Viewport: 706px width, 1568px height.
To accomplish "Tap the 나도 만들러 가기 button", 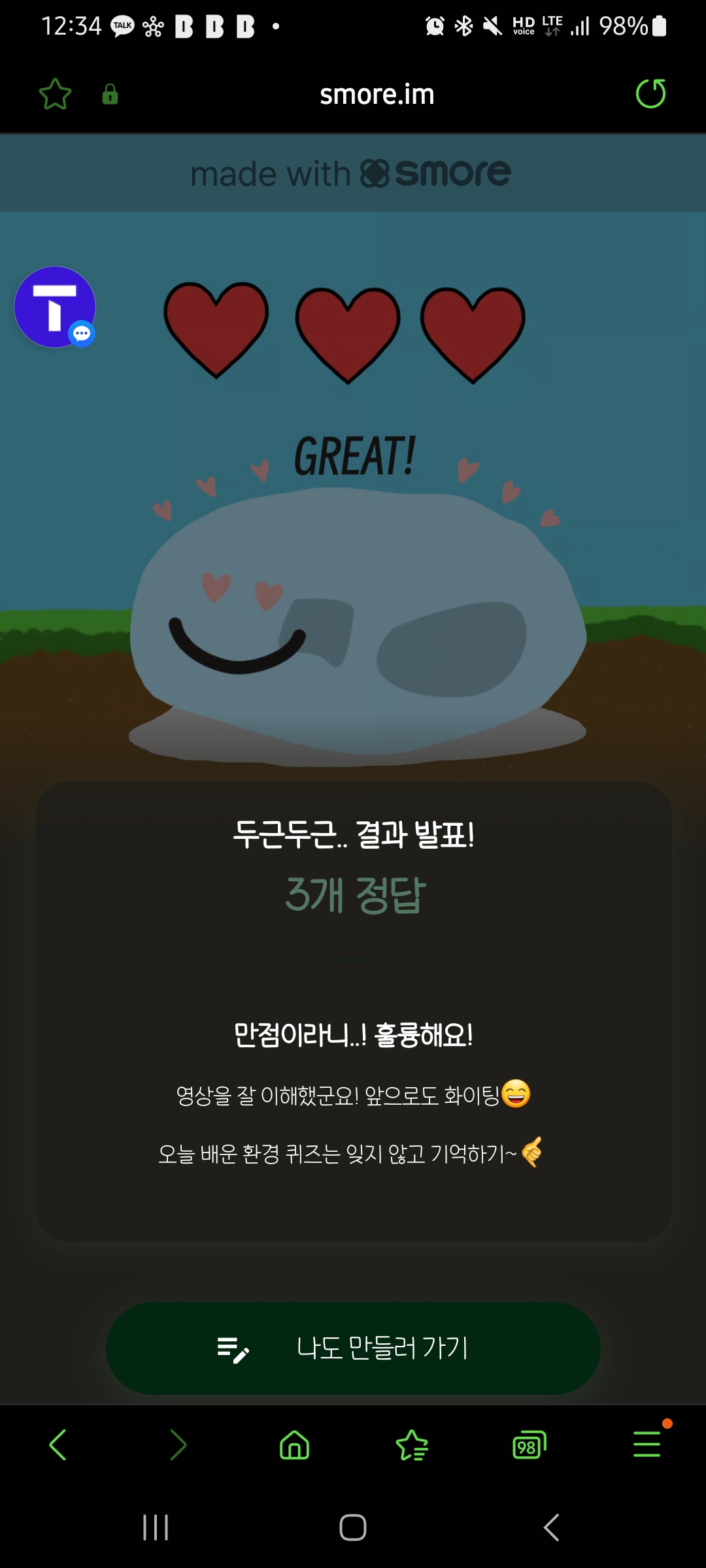I will tap(353, 1348).
